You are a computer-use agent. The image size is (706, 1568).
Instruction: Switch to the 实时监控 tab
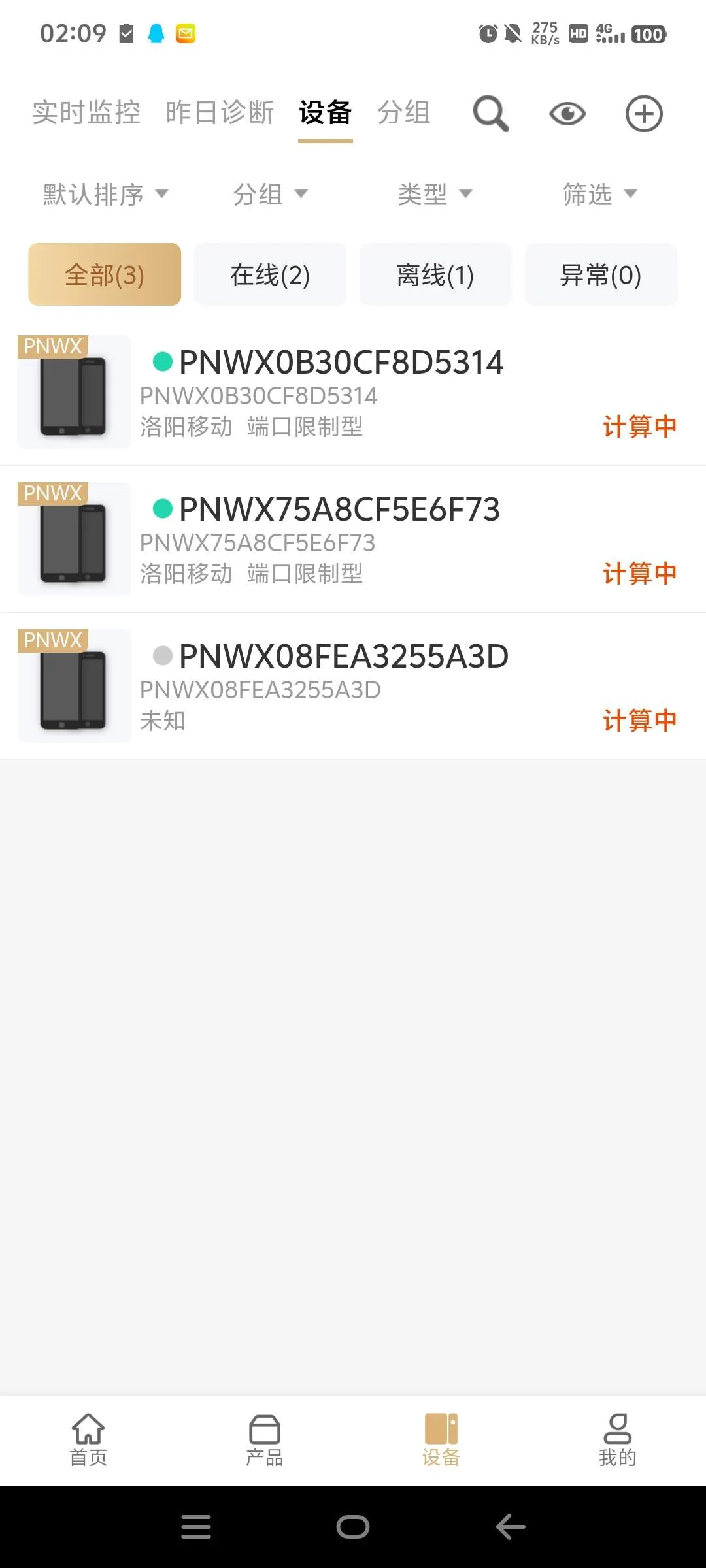coord(87,112)
